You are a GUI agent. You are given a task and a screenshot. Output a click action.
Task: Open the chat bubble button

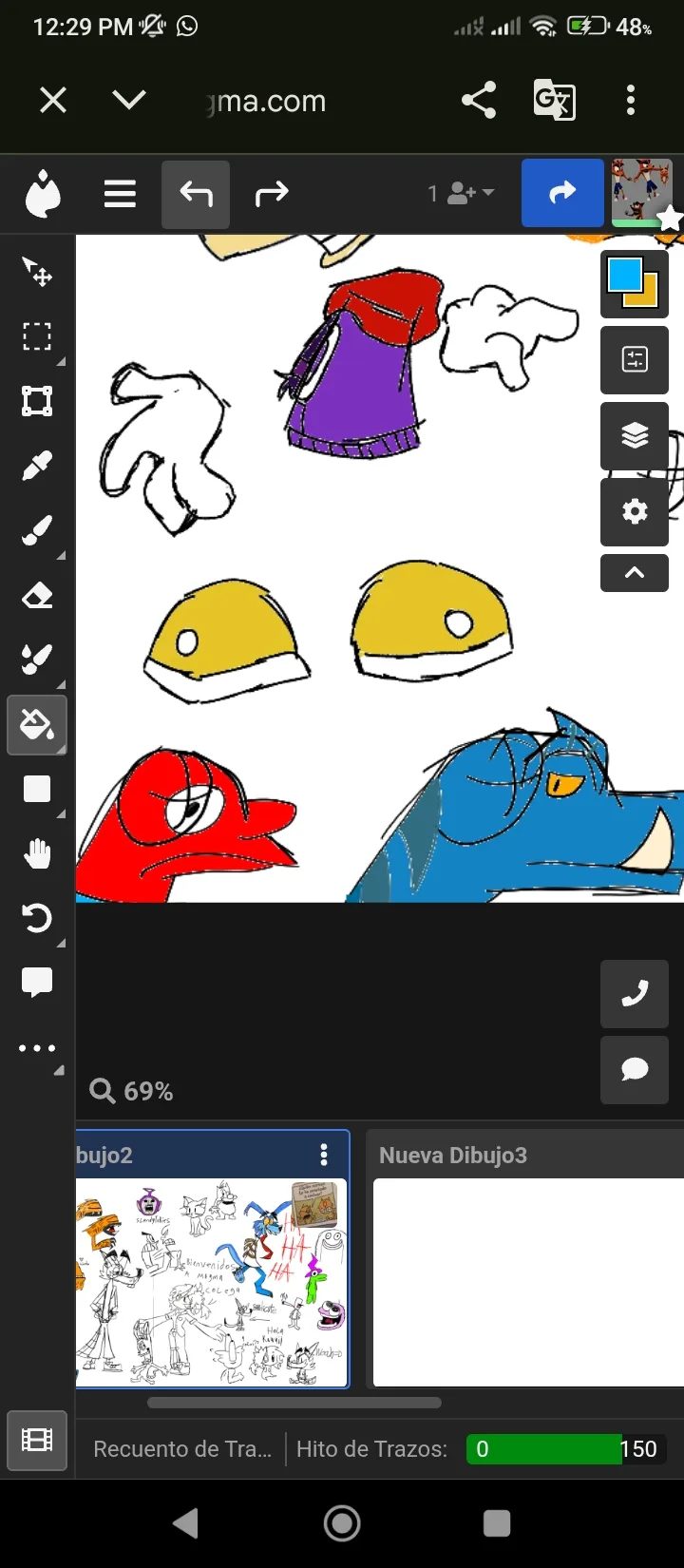click(634, 1070)
